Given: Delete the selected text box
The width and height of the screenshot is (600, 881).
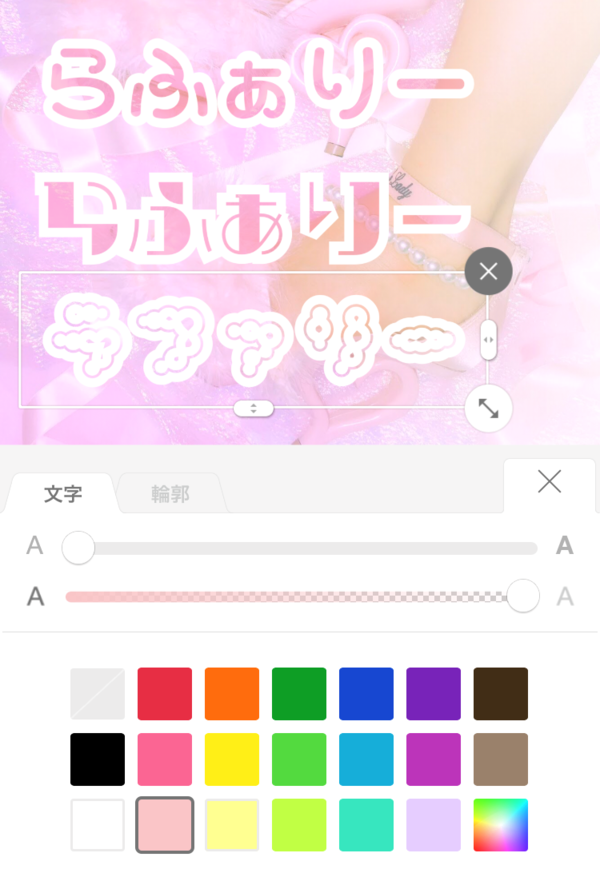Looking at the screenshot, I should click(488, 271).
